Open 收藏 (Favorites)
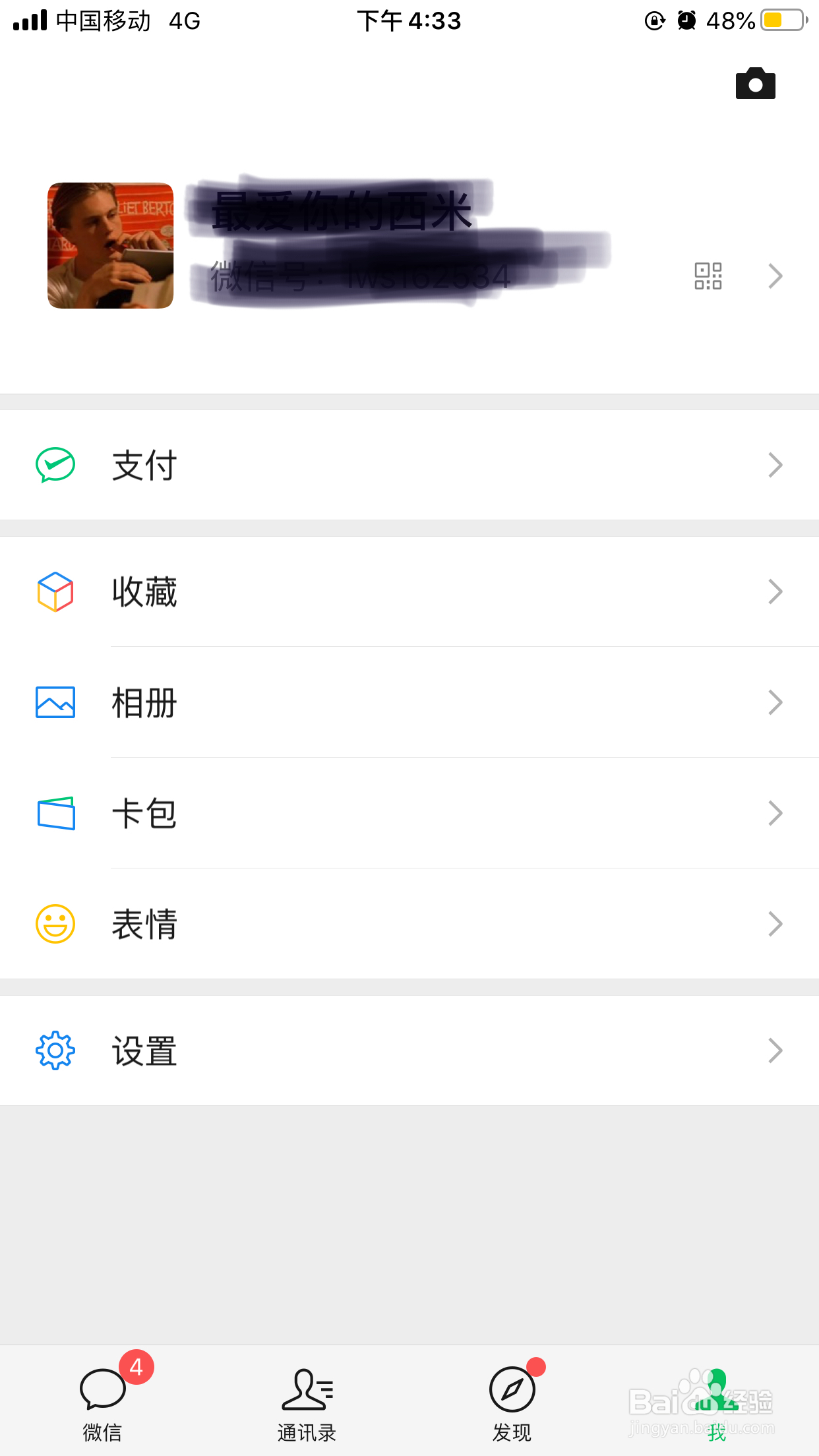The height and width of the screenshot is (1456, 819). 409,592
